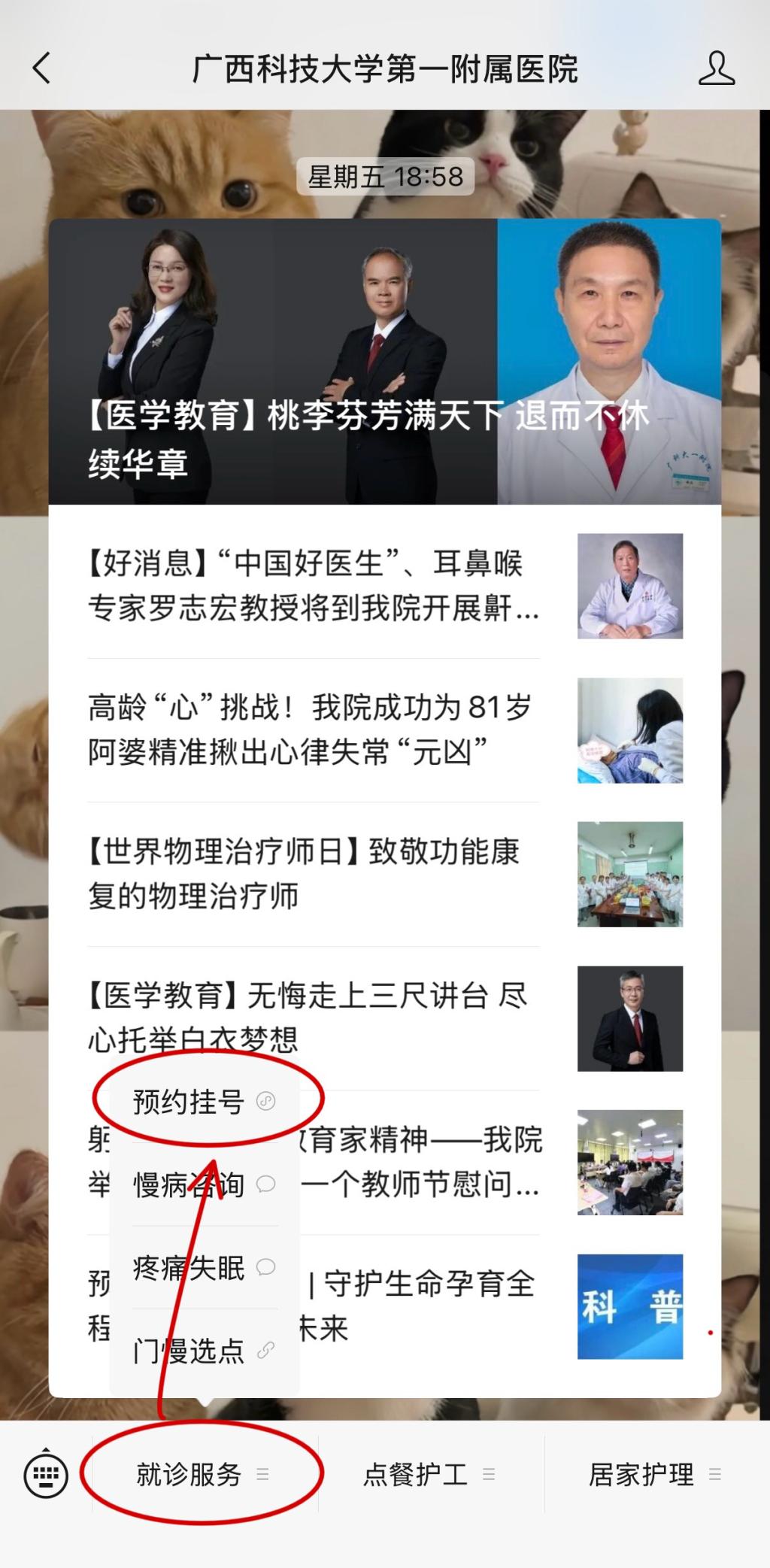Go back from the hospital account page
This screenshot has width=770, height=1568.
[x=42, y=68]
